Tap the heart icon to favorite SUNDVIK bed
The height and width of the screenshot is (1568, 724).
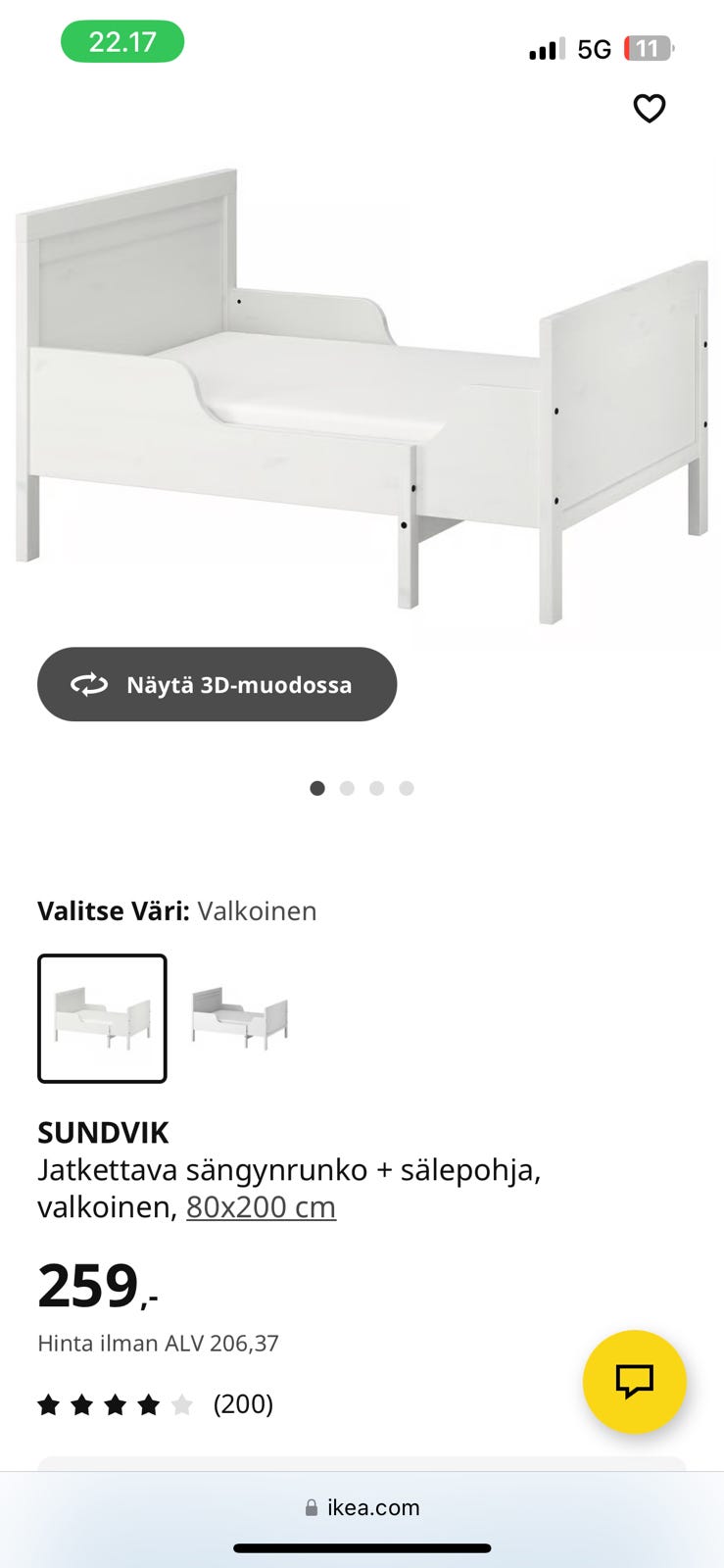(650, 108)
